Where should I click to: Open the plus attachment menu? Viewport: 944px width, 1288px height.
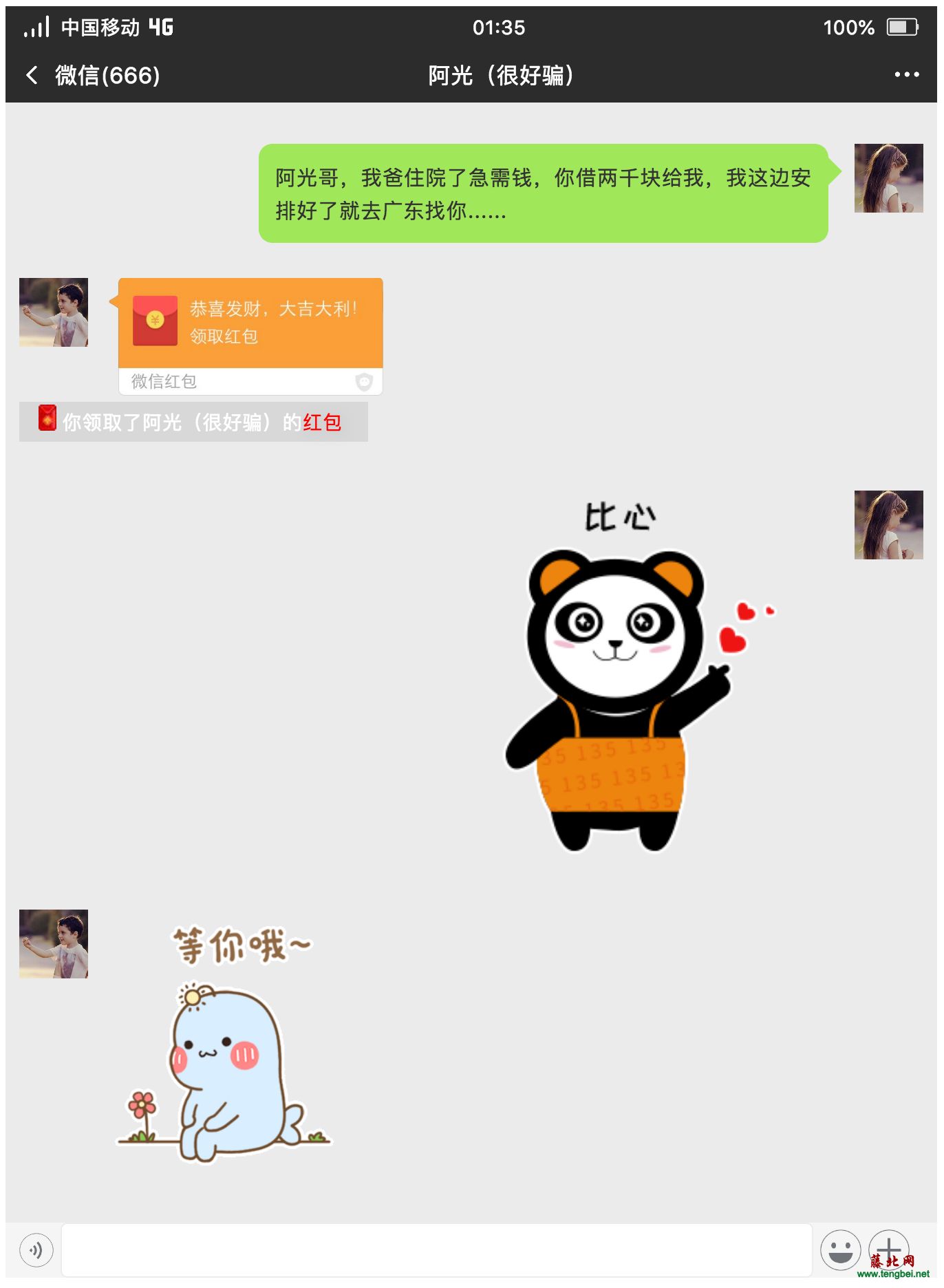888,1248
